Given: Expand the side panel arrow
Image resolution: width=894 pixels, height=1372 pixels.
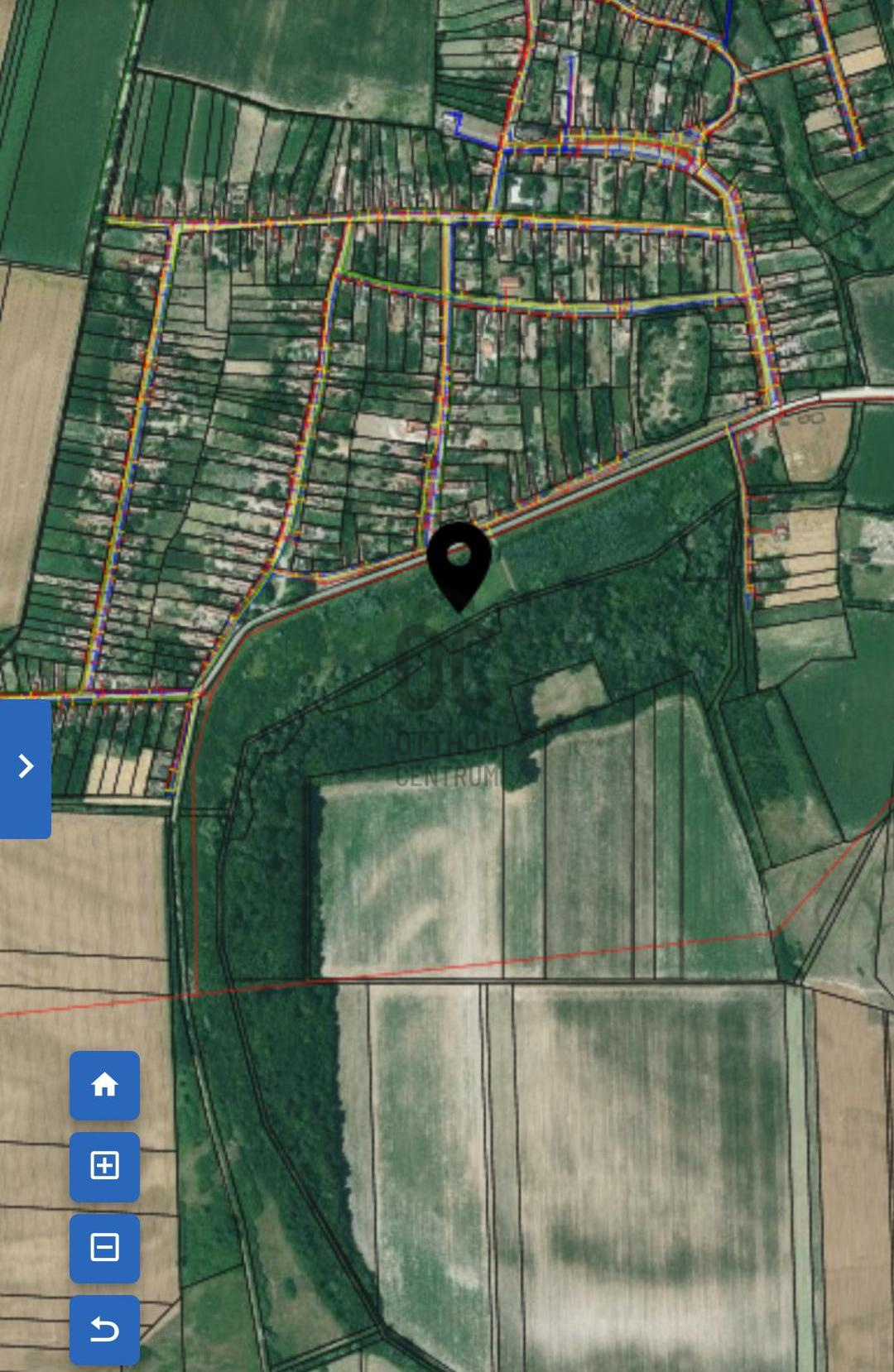Looking at the screenshot, I should (25, 767).
